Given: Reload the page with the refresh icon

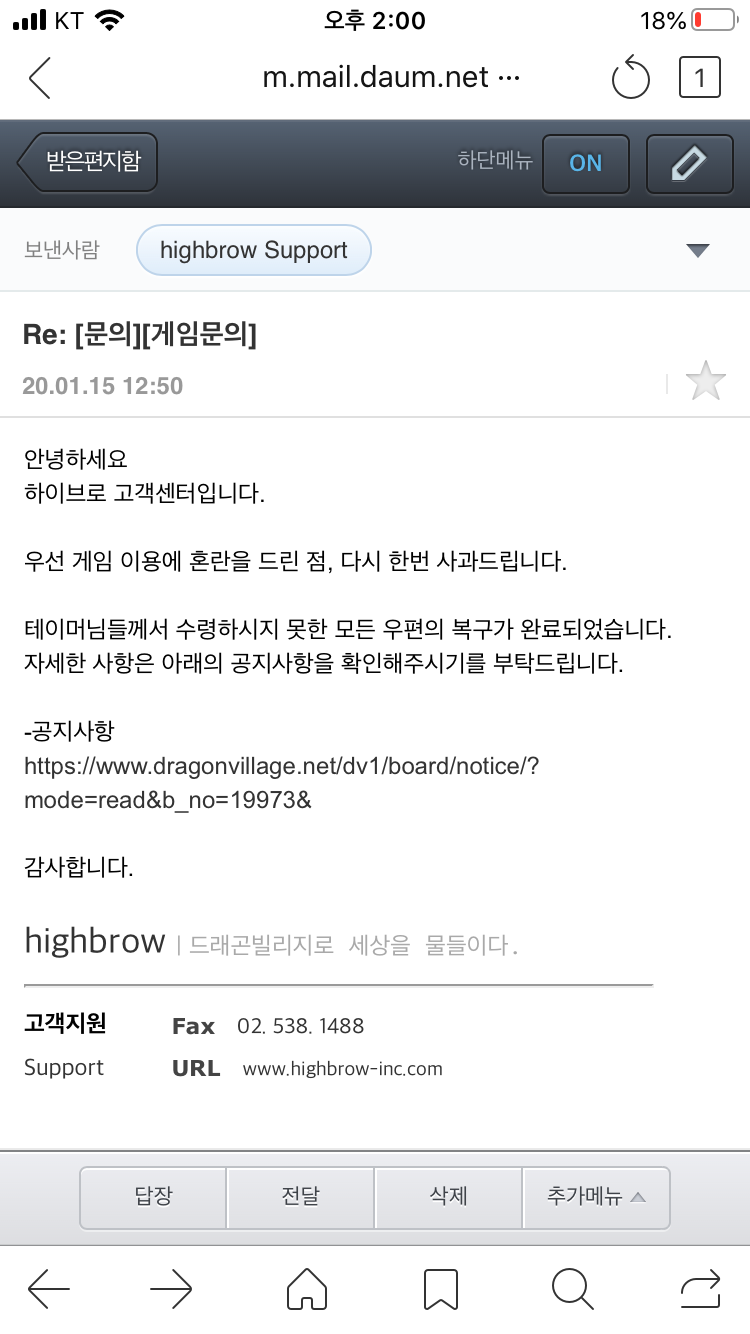Looking at the screenshot, I should point(630,79).
